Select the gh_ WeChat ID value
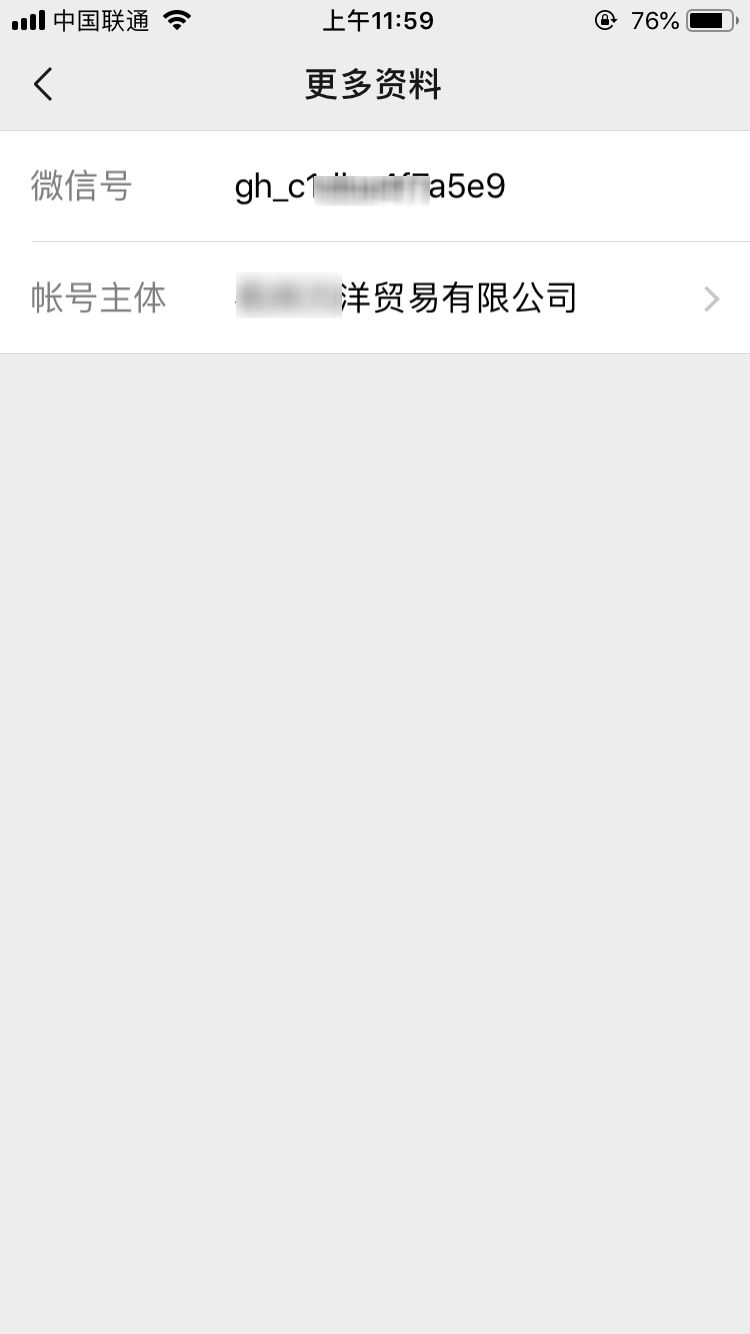Viewport: 750px width, 1334px height. (370, 187)
